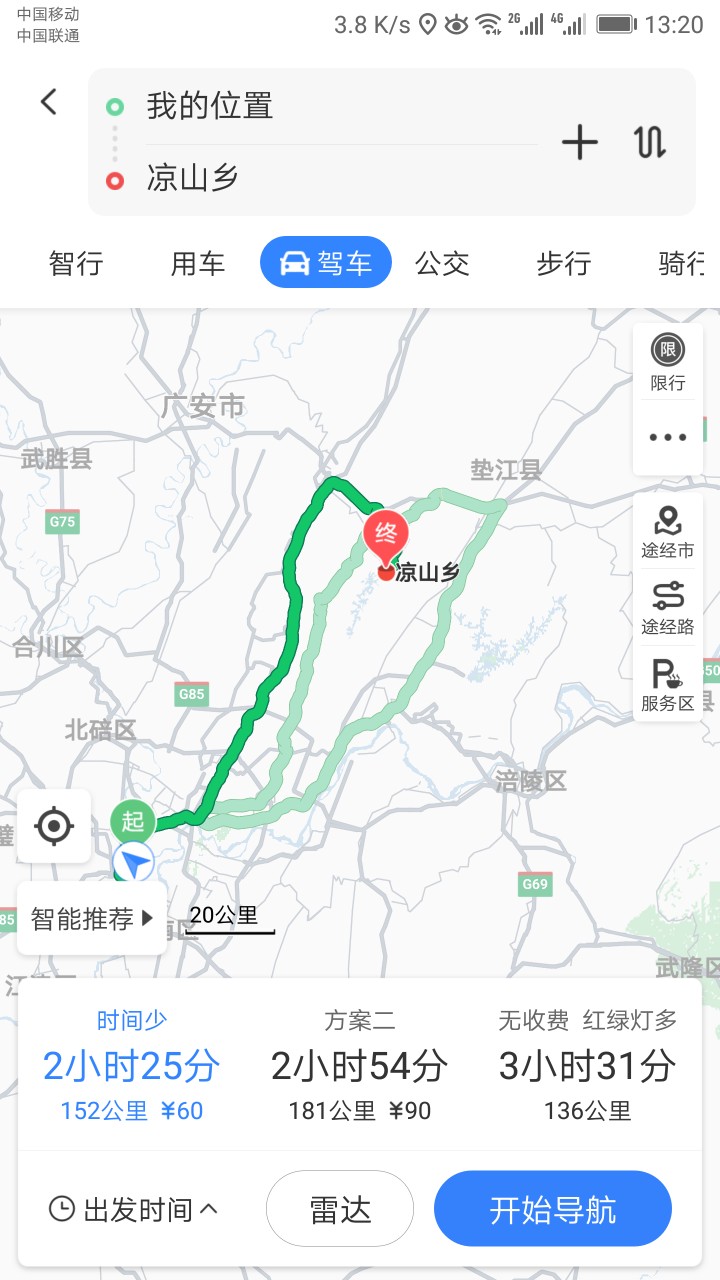Image resolution: width=720 pixels, height=1280 pixels.
Task: Edit the starting point 我的位置
Action: tap(300, 106)
